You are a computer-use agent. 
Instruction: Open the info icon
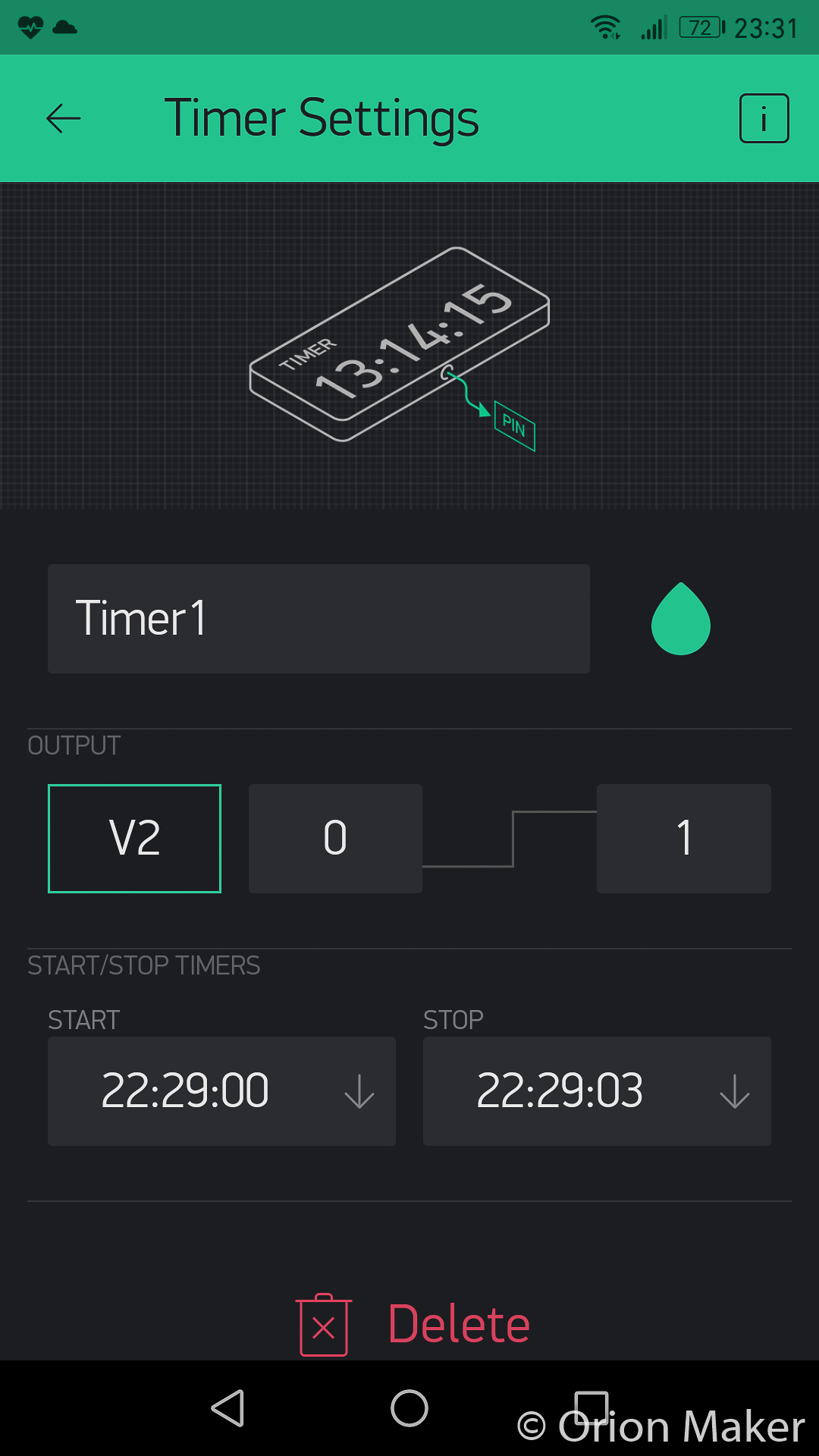(x=764, y=118)
